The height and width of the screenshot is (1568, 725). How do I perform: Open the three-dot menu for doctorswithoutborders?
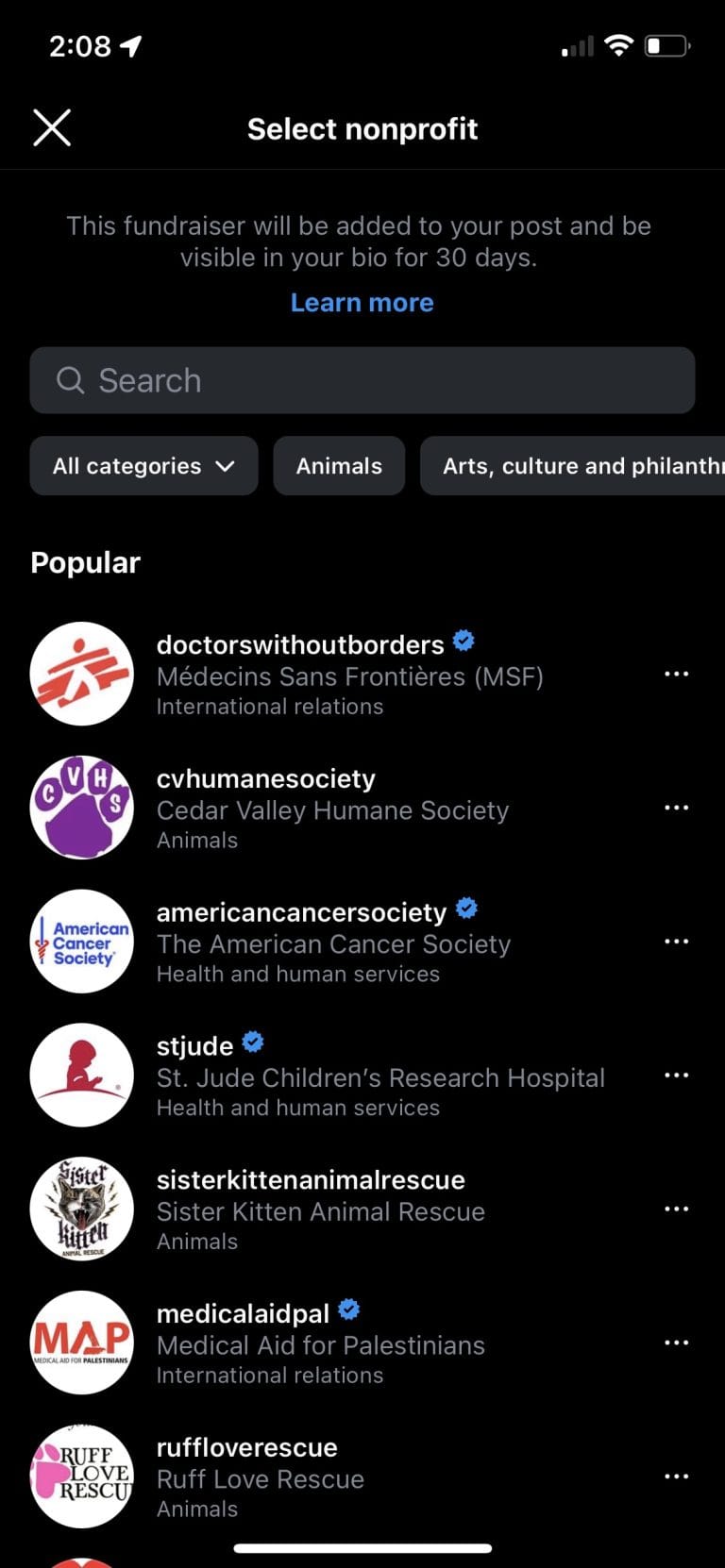click(677, 674)
